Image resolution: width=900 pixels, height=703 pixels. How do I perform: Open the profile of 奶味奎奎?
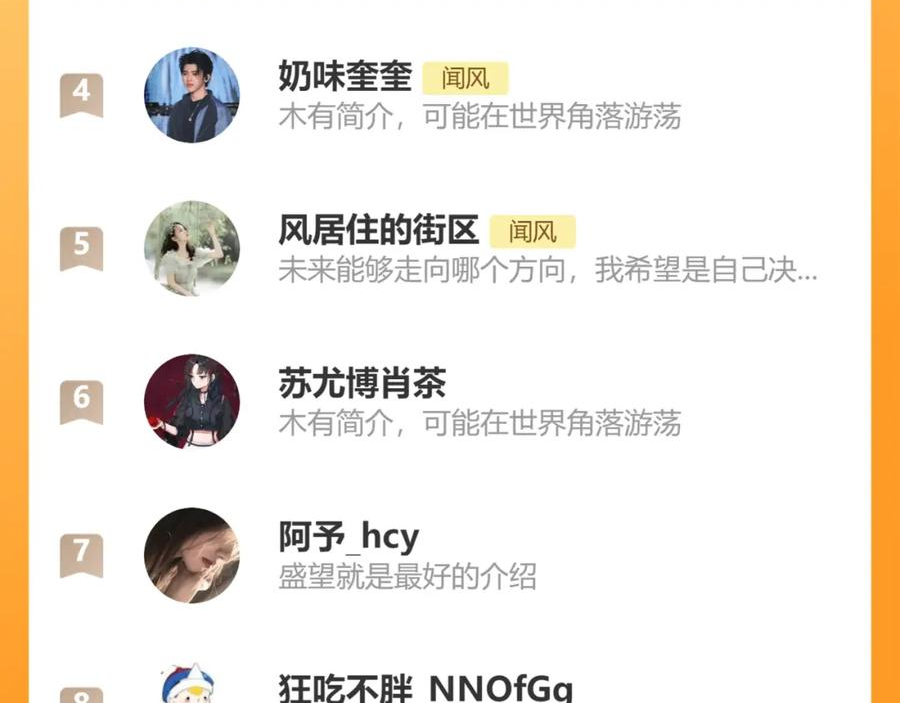(x=449, y=95)
